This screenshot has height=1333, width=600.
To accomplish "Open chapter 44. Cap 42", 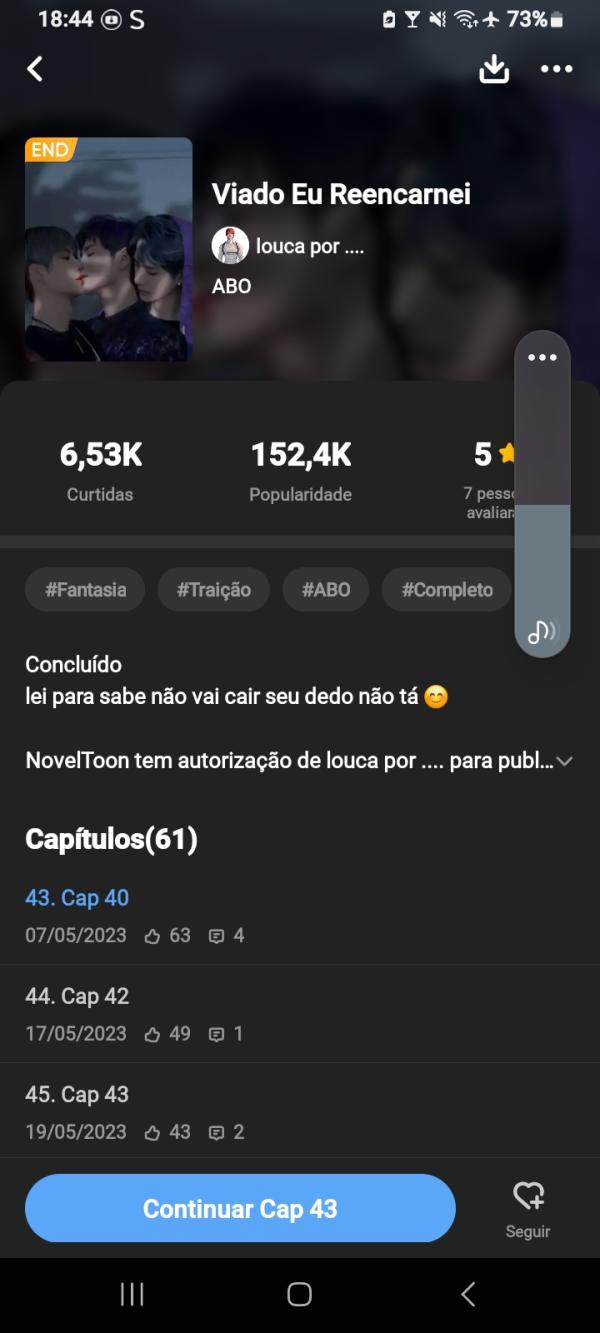I will [77, 996].
